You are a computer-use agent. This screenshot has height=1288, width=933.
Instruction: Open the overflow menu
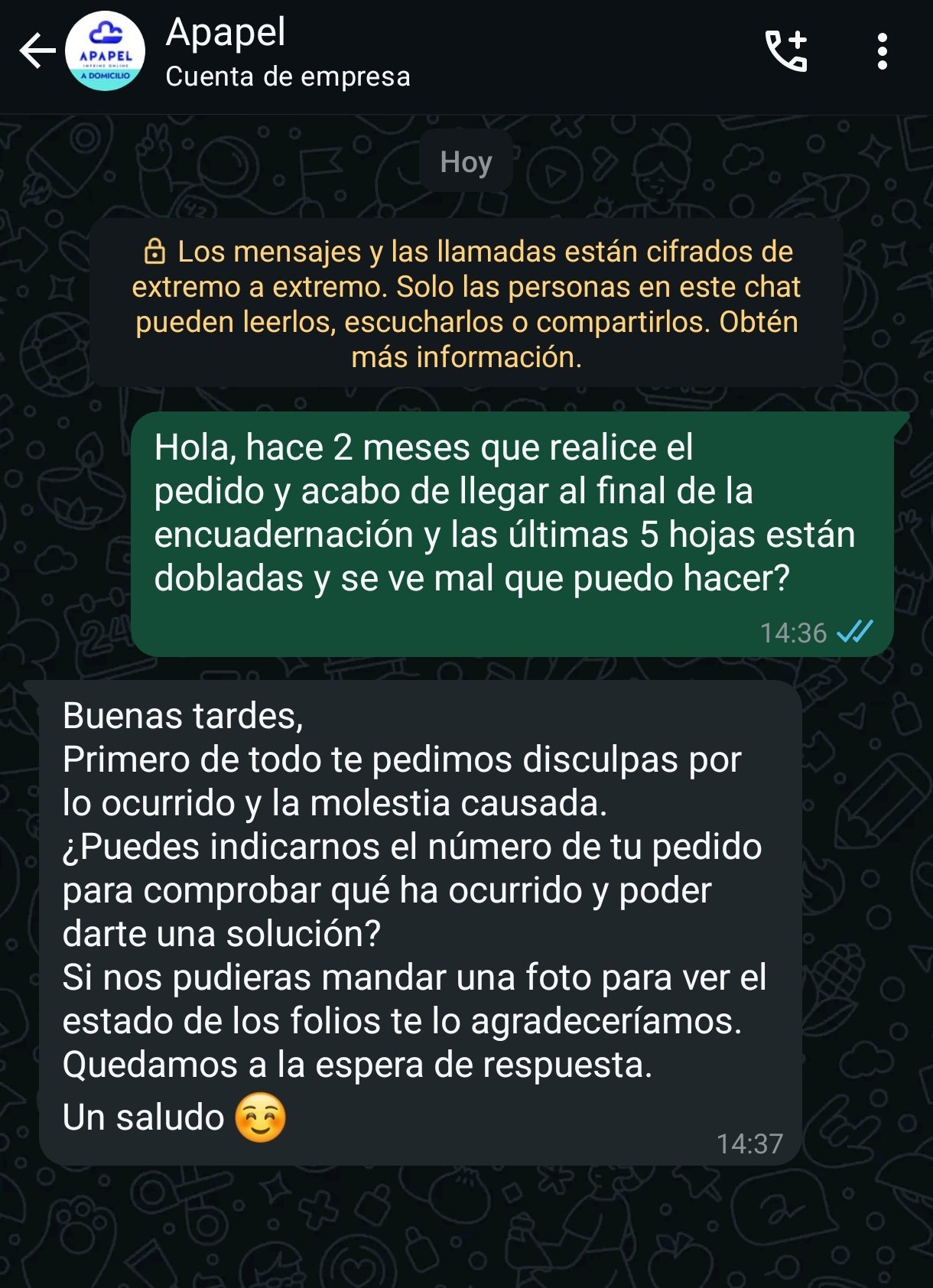point(882,52)
